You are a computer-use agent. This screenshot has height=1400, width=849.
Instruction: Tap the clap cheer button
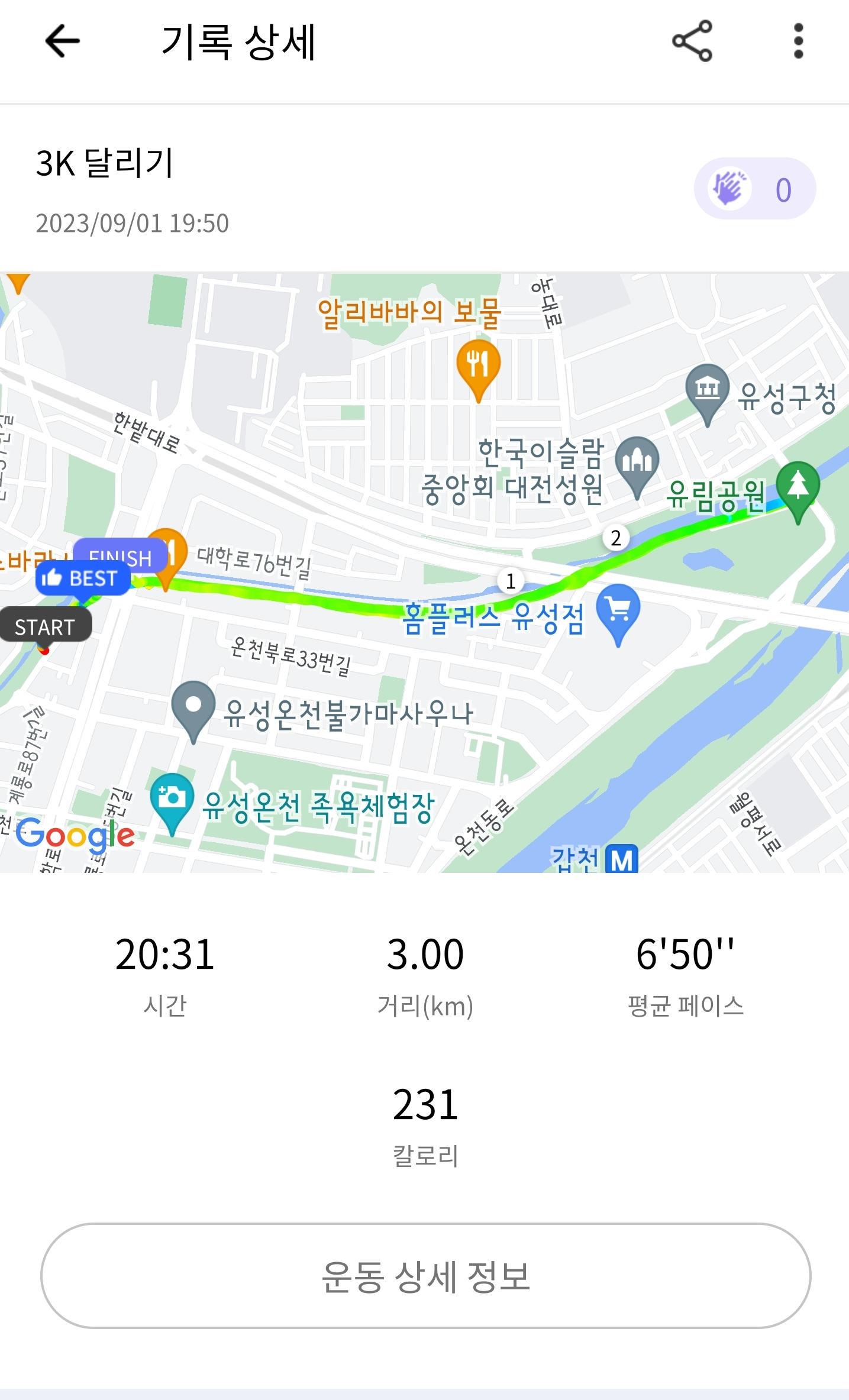click(x=755, y=189)
